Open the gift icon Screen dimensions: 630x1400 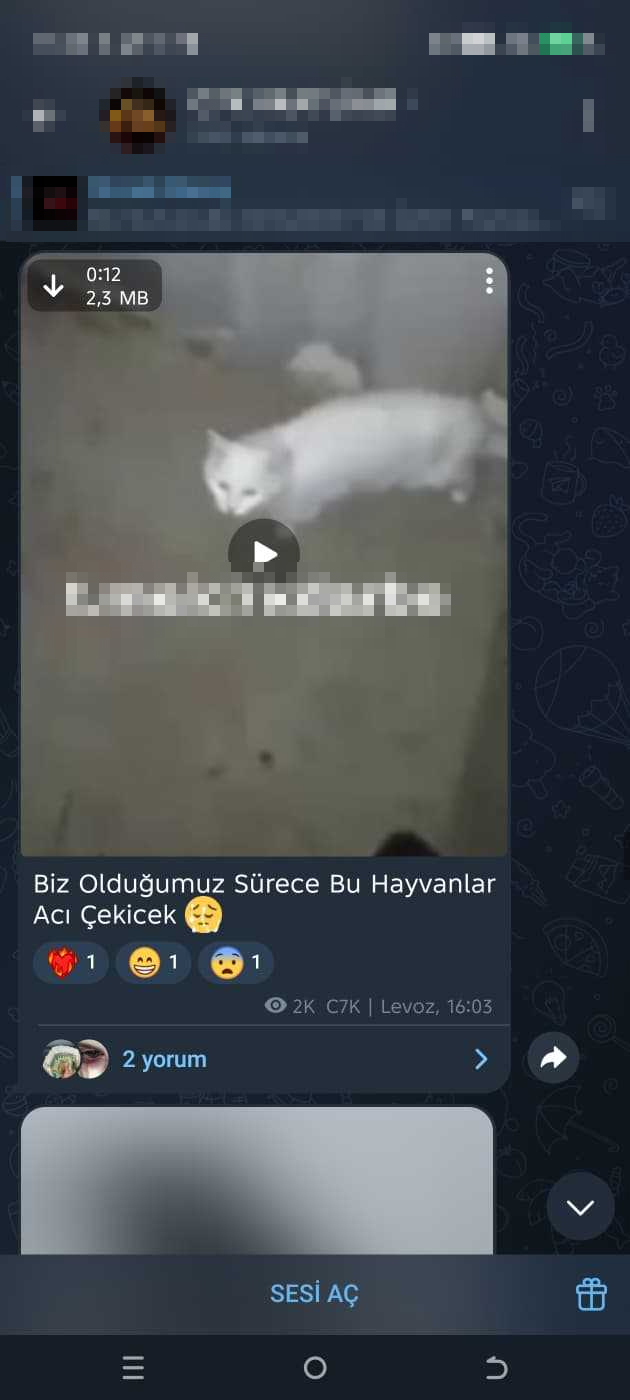(x=591, y=1294)
